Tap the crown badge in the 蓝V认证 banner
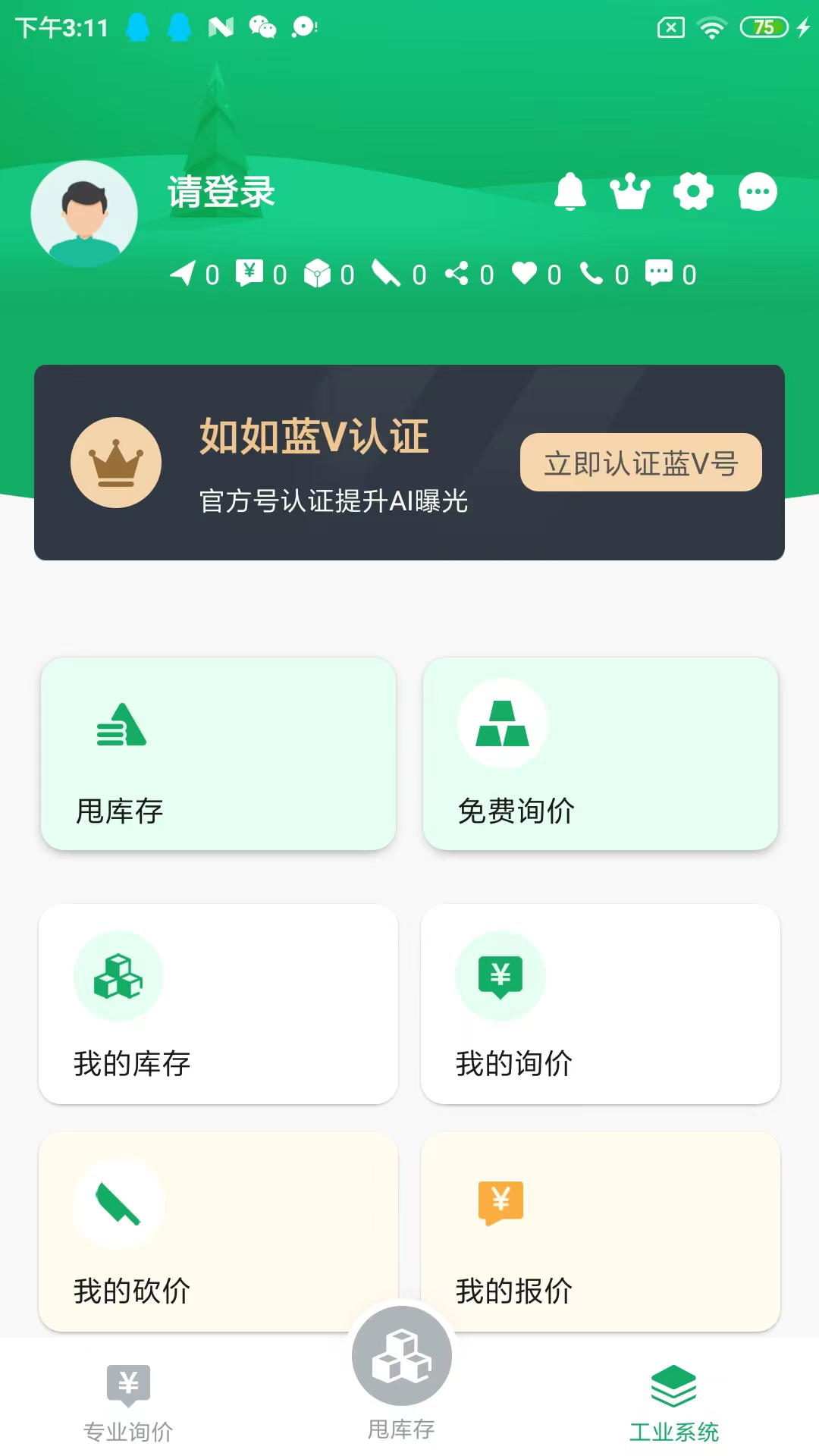The height and width of the screenshot is (1456, 819). (x=118, y=463)
